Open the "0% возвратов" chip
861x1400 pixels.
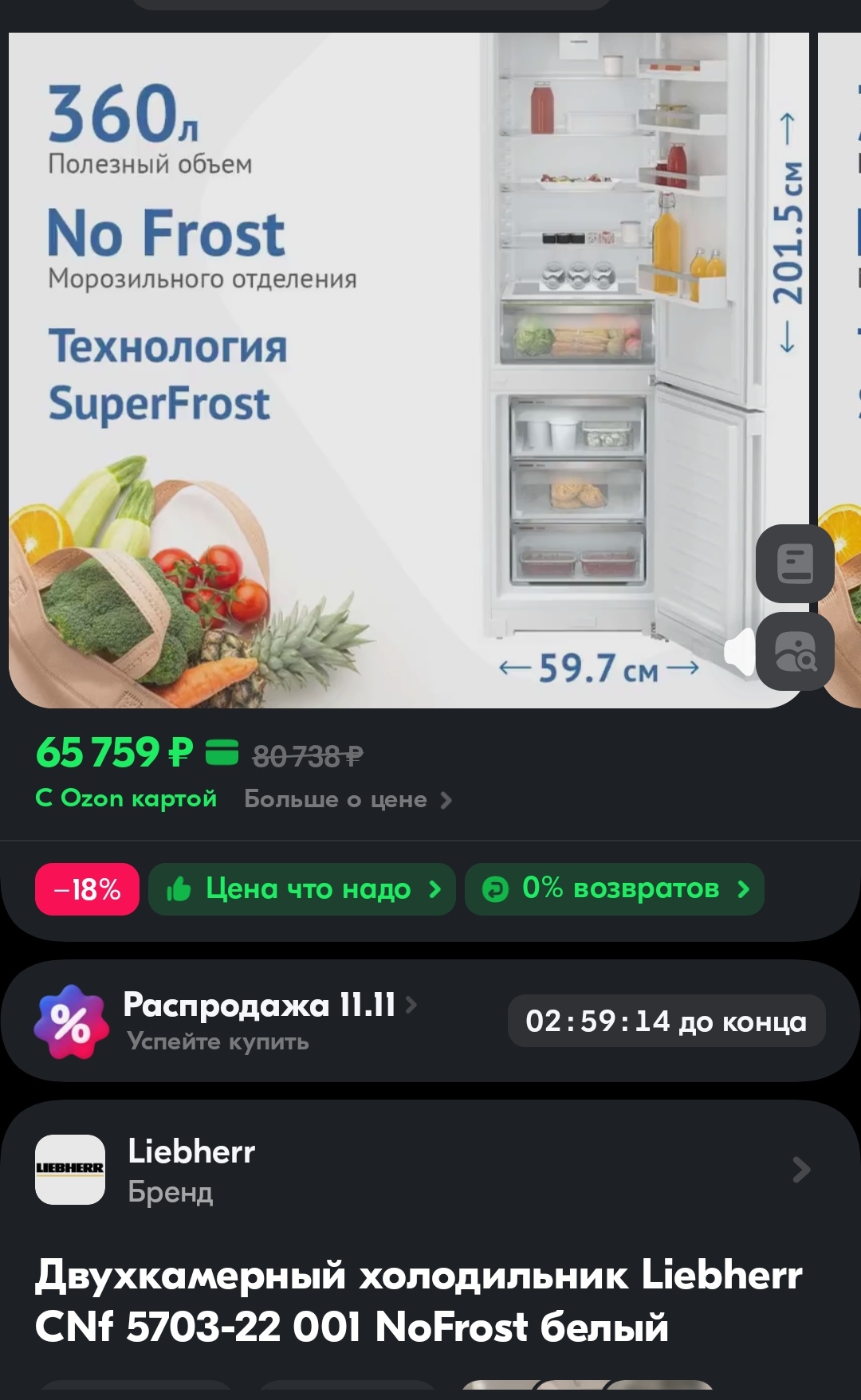(x=614, y=888)
